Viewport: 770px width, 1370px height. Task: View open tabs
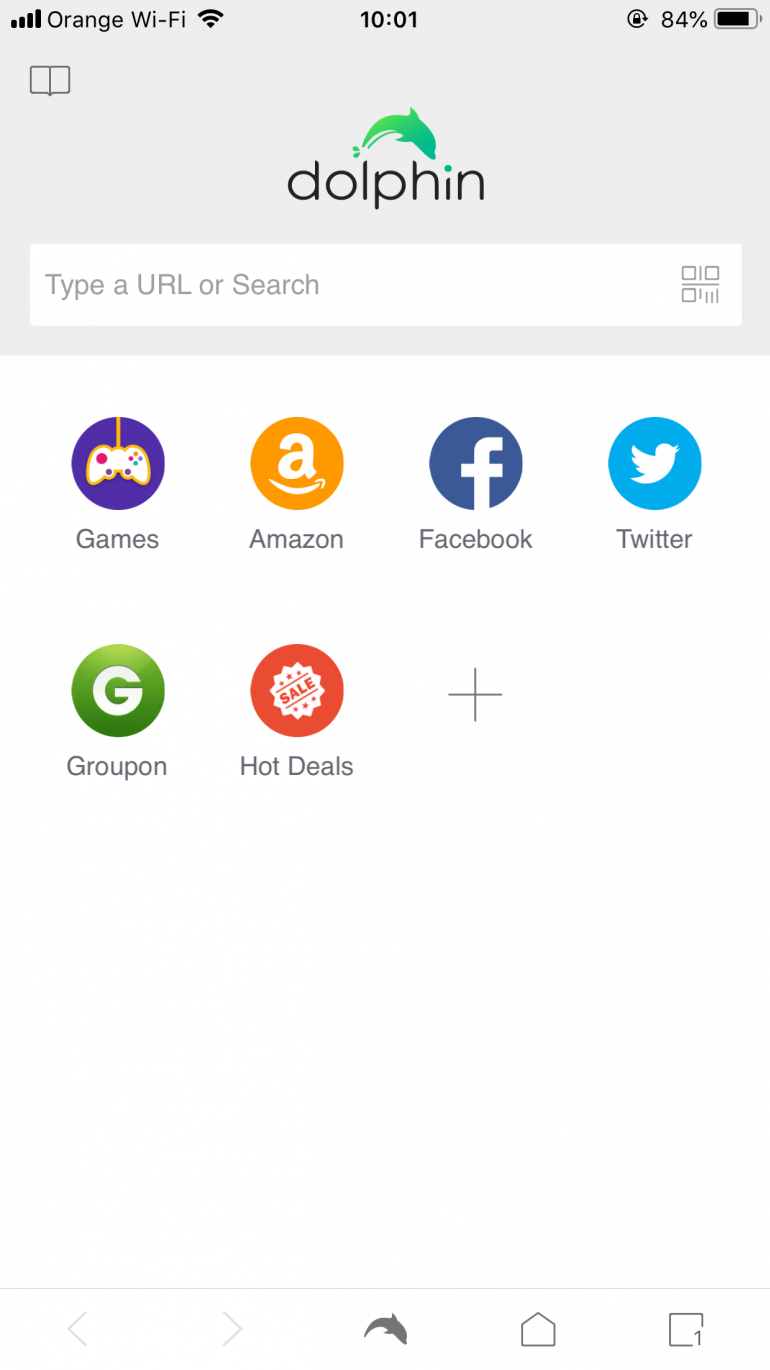point(686,1329)
